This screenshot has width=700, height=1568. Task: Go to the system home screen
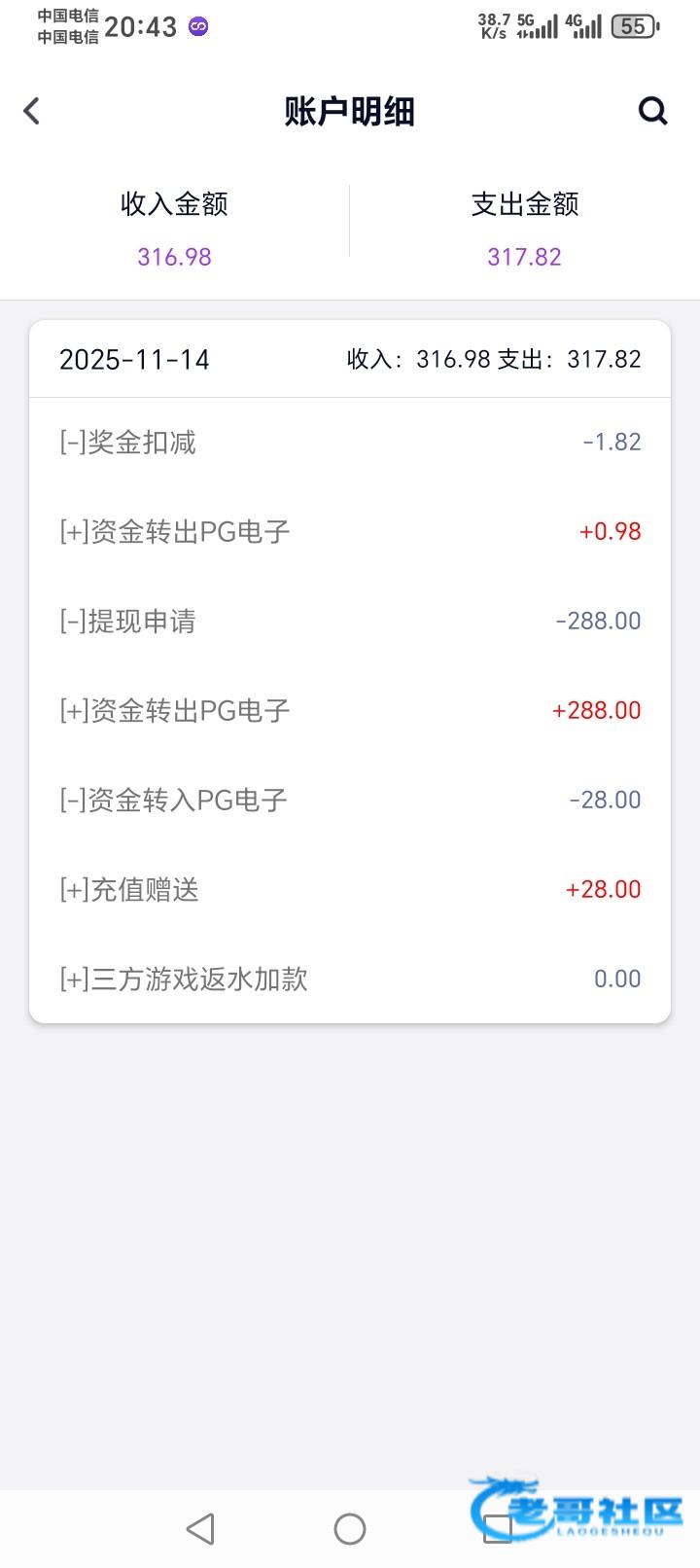(350, 1529)
